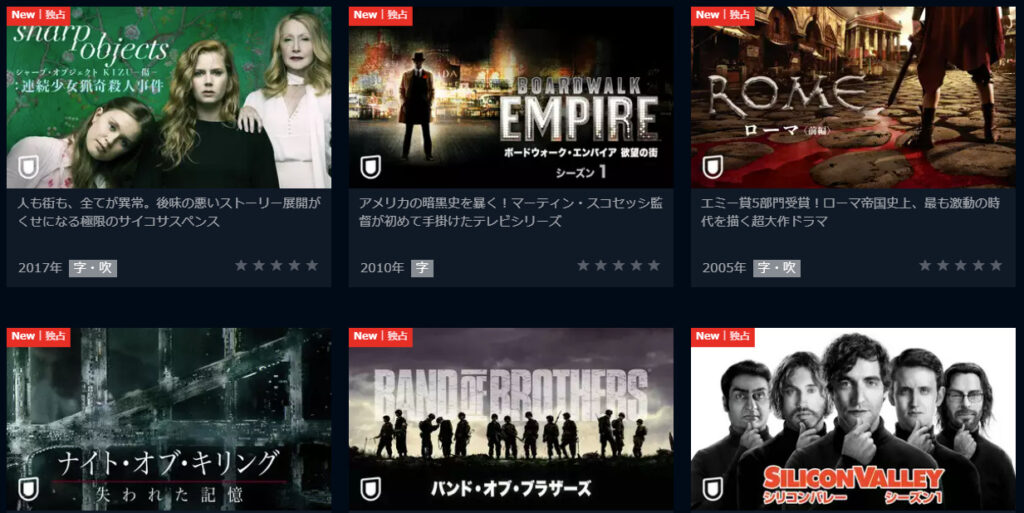Open the Sharp Objects series card
Screen dimensions: 1024x513
coord(168,98)
